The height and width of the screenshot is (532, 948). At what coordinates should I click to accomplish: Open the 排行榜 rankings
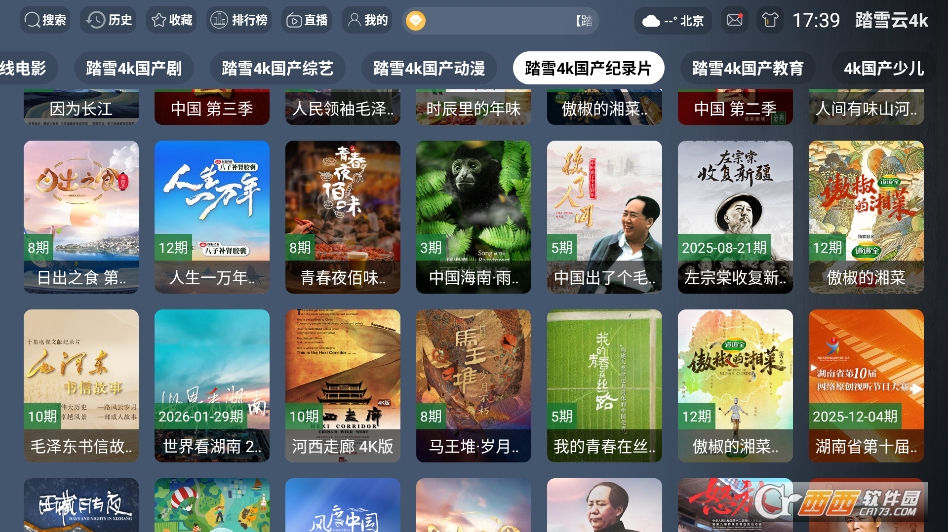(239, 20)
